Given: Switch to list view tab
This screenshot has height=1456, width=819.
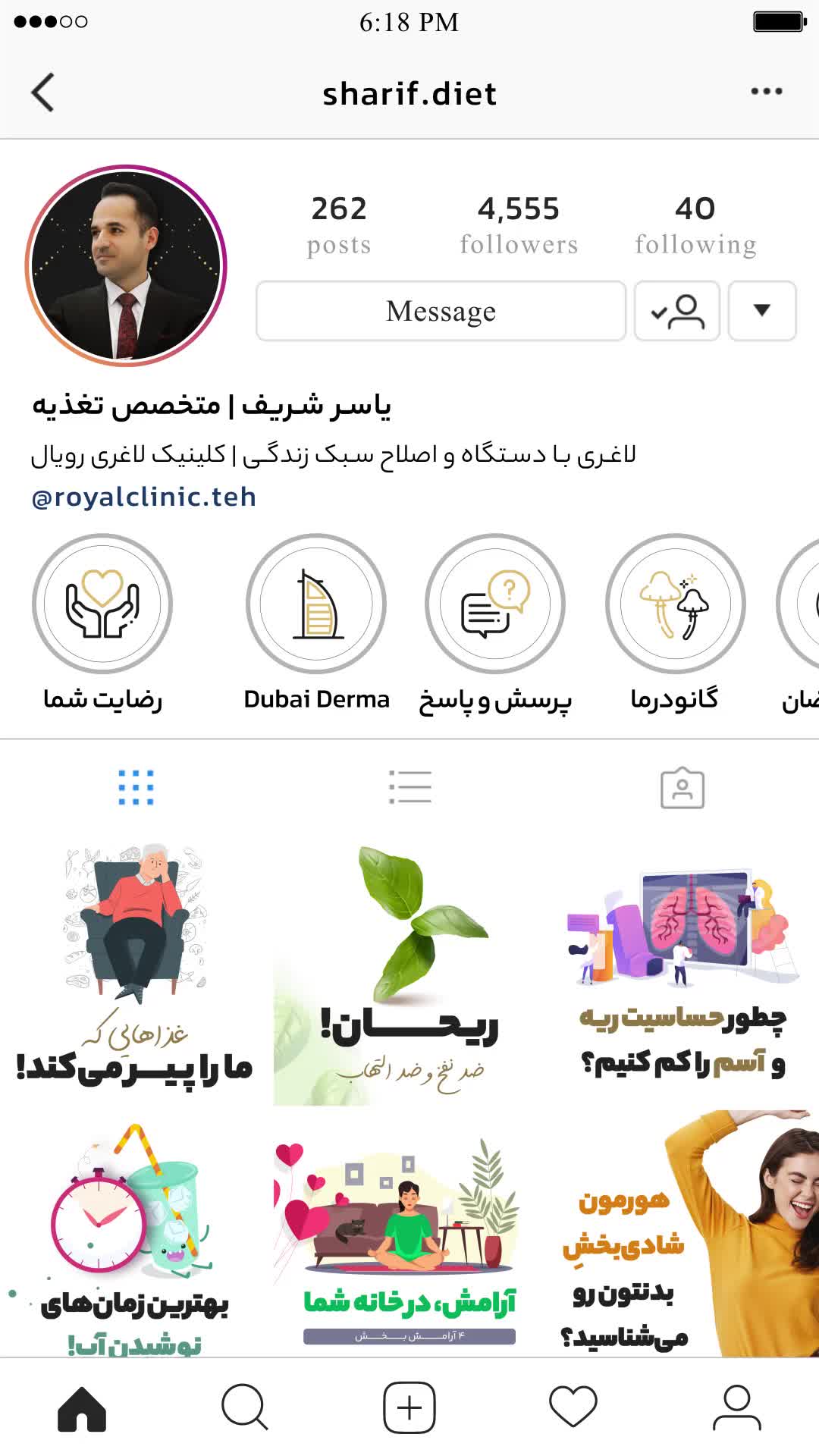Looking at the screenshot, I should (x=410, y=787).
